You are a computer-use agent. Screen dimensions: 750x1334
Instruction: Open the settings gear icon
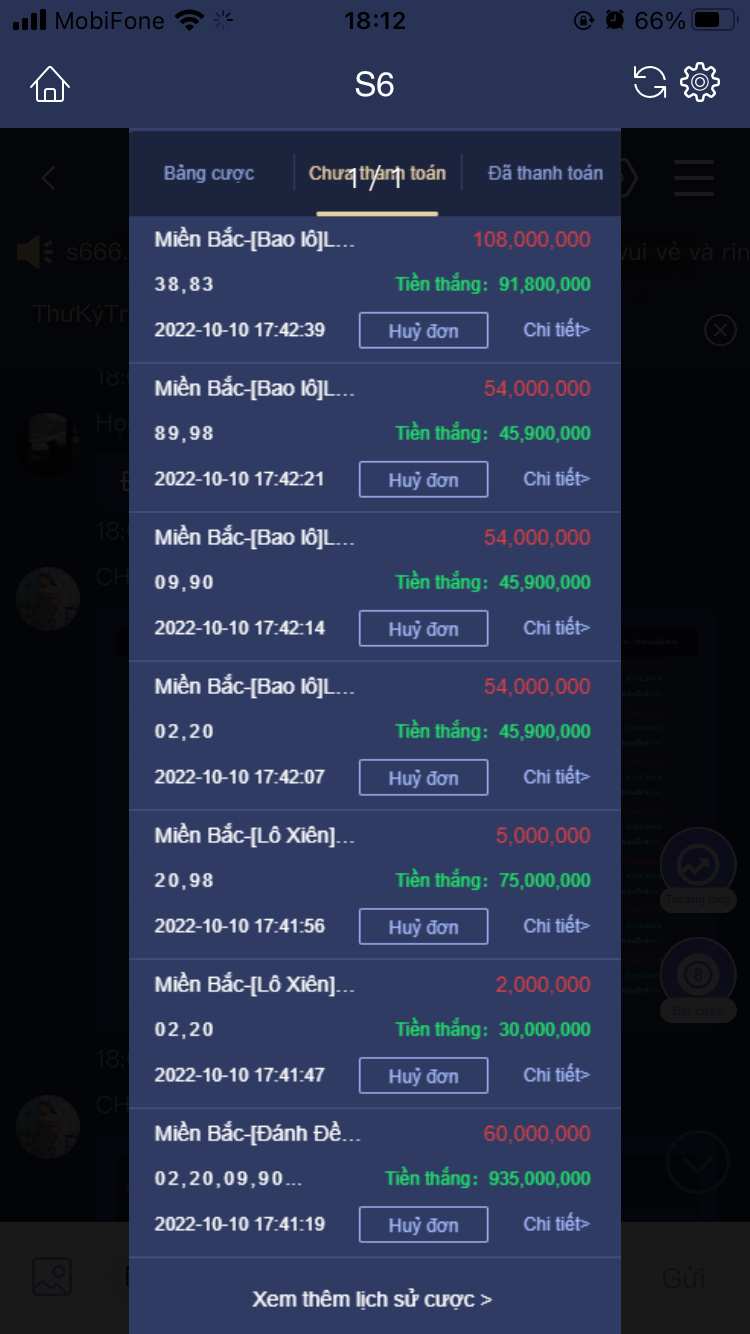(700, 82)
